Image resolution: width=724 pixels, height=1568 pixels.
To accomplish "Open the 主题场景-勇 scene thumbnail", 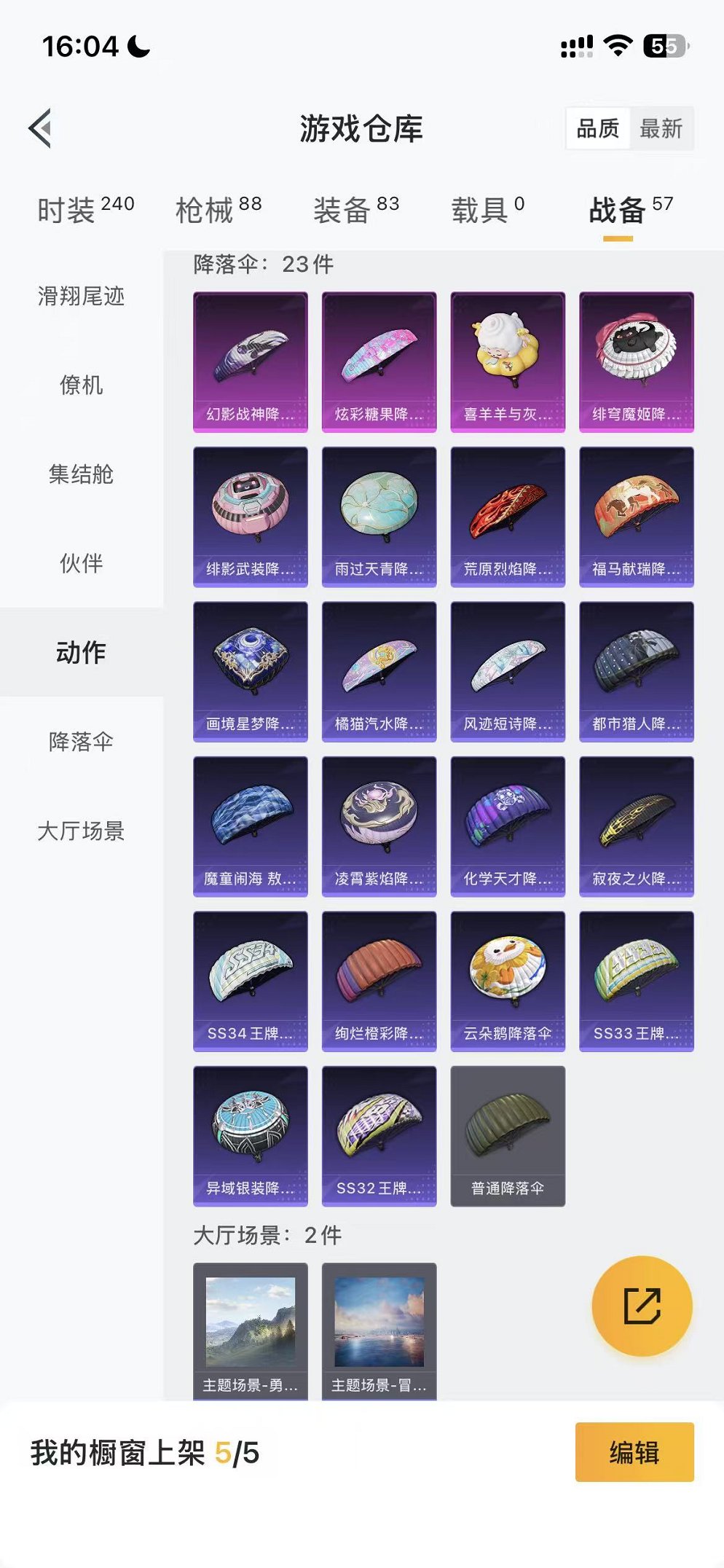I will coord(251,1322).
